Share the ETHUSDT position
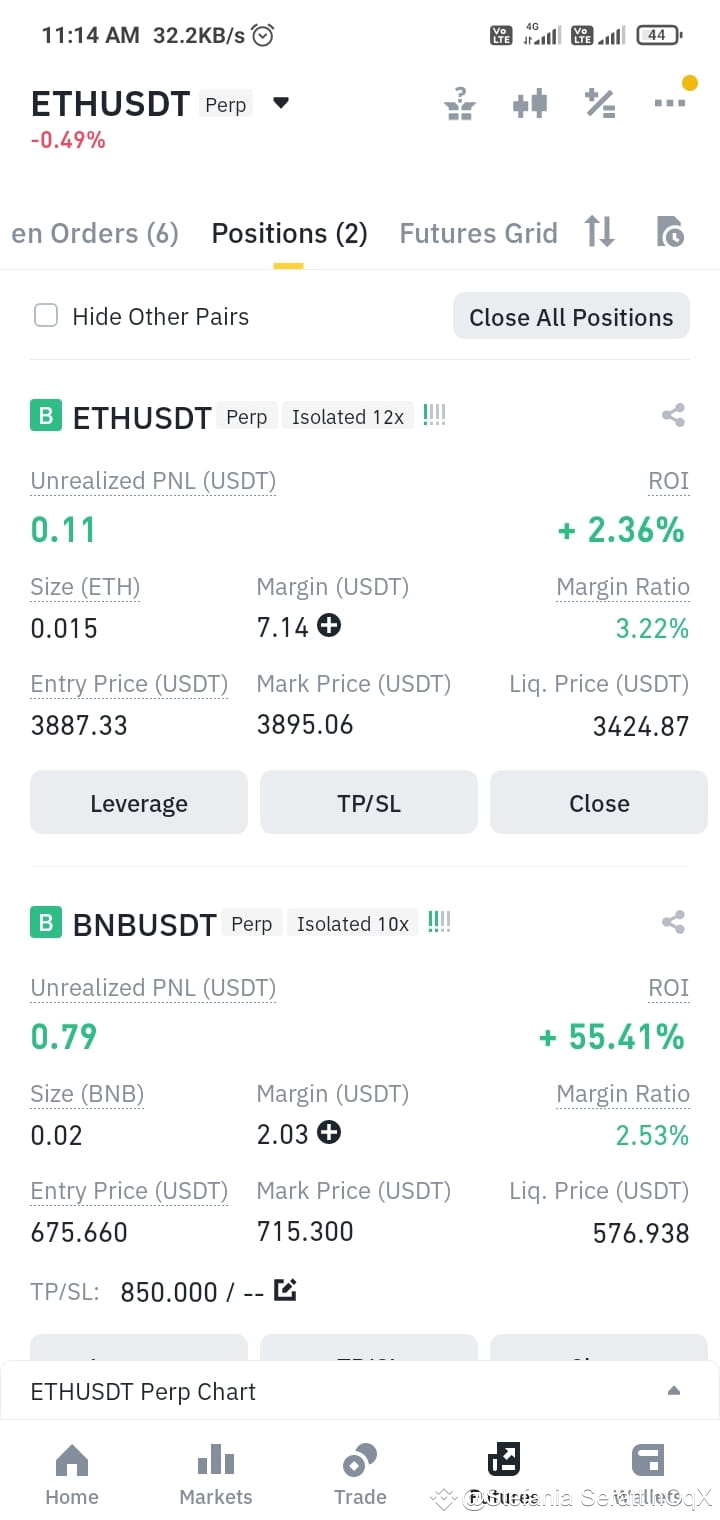Image resolution: width=720 pixels, height=1520 pixels. point(673,416)
